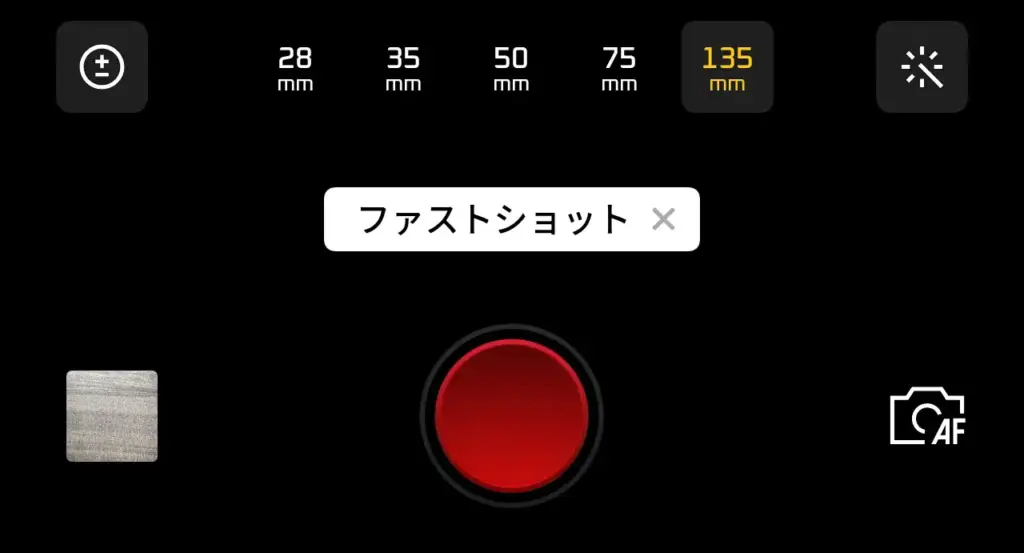Image resolution: width=1024 pixels, height=553 pixels.
Task: Select the 28 mm focal length
Action: pos(295,68)
